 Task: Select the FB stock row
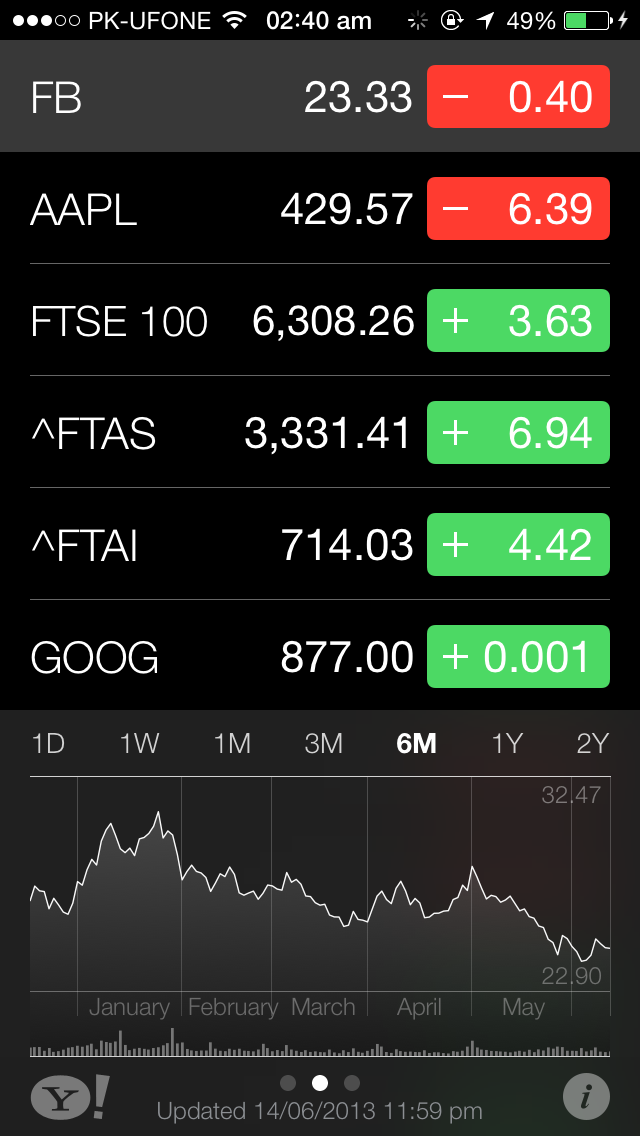(x=320, y=96)
